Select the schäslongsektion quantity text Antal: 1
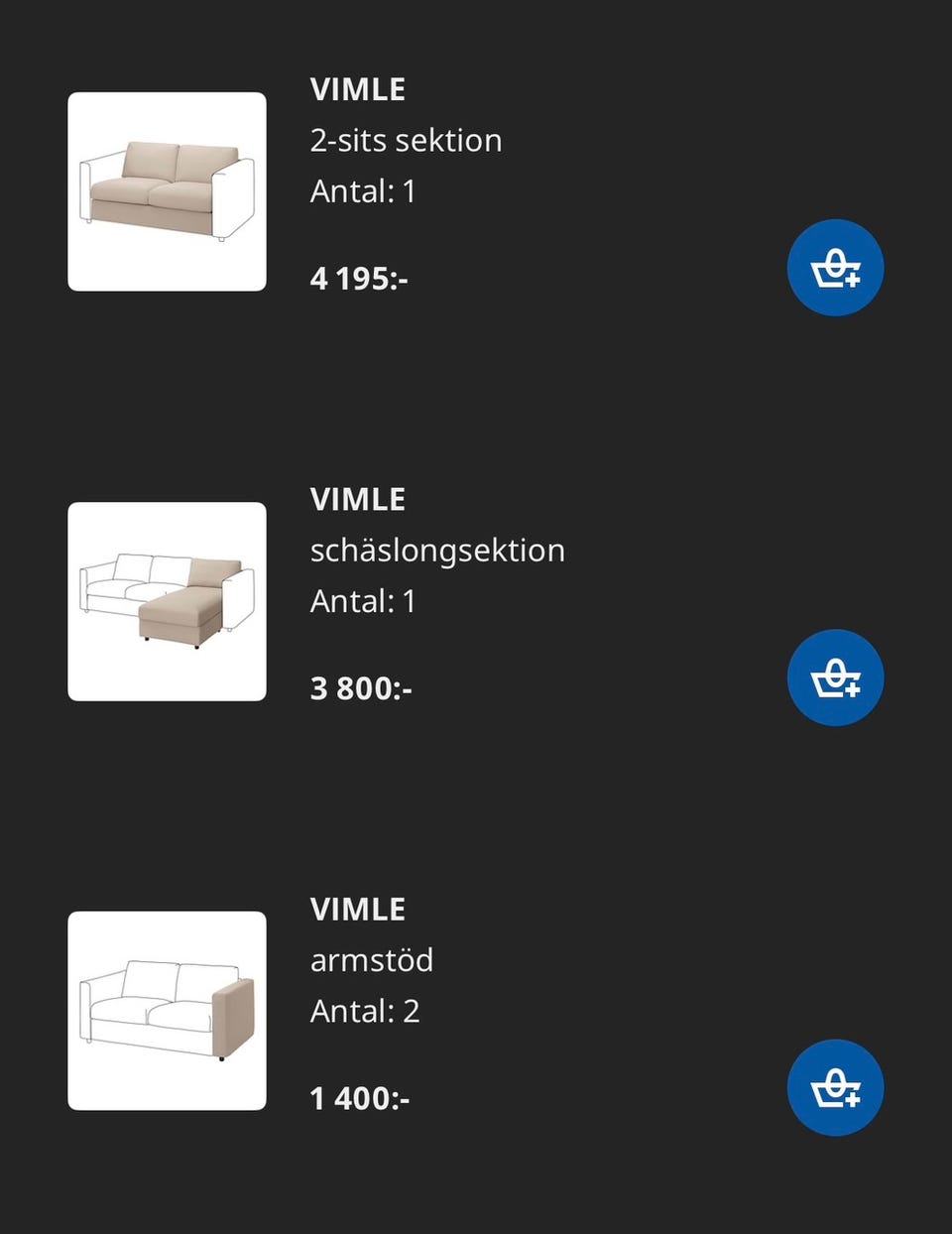Viewport: 952px width, 1234px height. coord(363,600)
